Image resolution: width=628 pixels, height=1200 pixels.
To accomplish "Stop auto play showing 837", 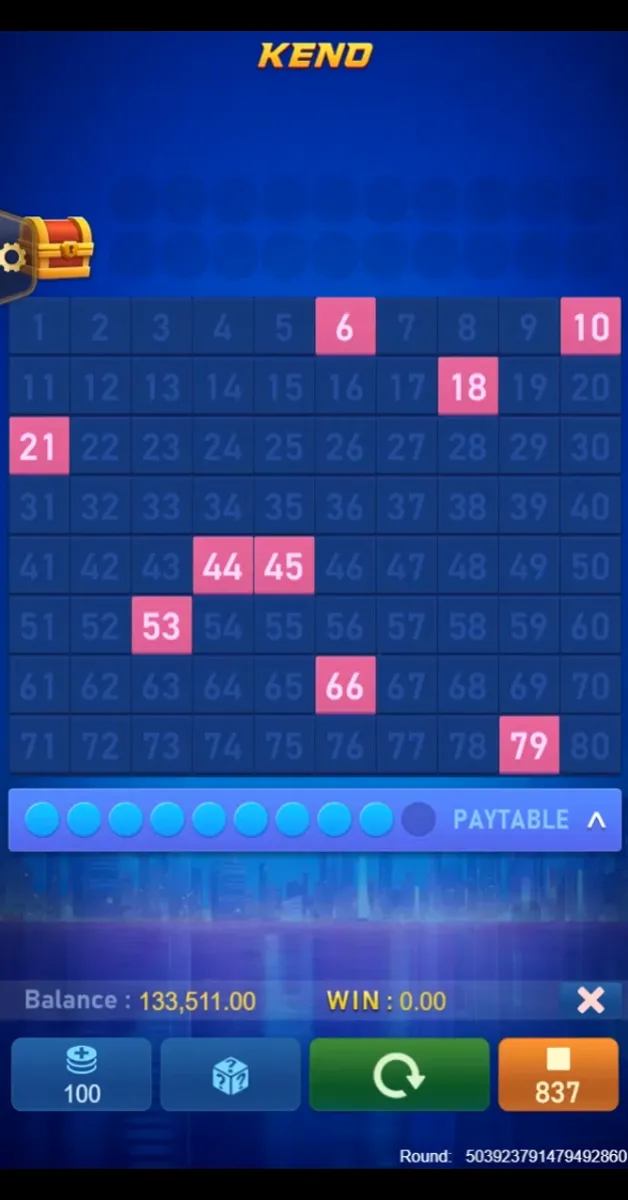I will click(x=557, y=1074).
